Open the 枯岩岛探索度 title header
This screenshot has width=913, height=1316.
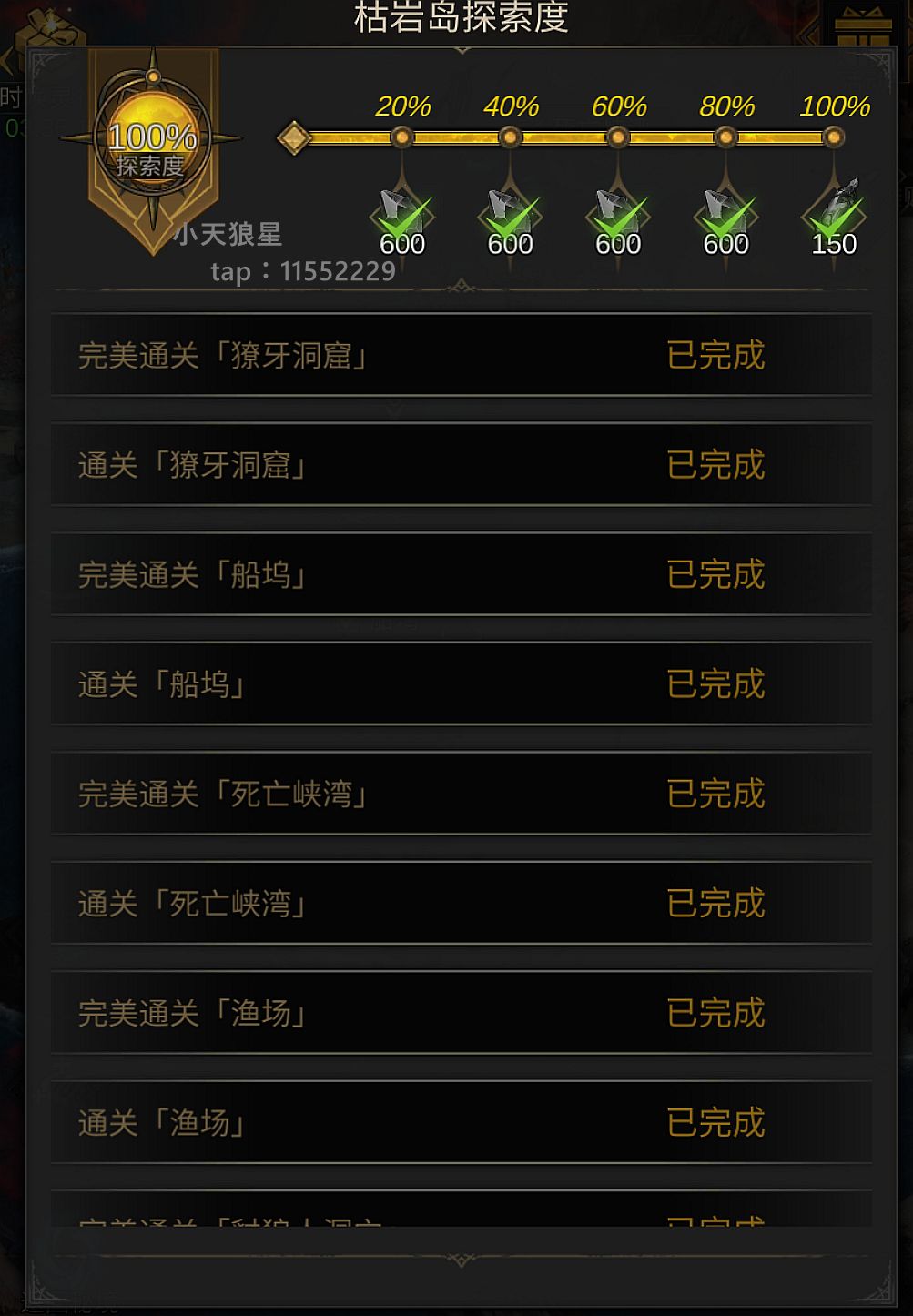point(456,22)
